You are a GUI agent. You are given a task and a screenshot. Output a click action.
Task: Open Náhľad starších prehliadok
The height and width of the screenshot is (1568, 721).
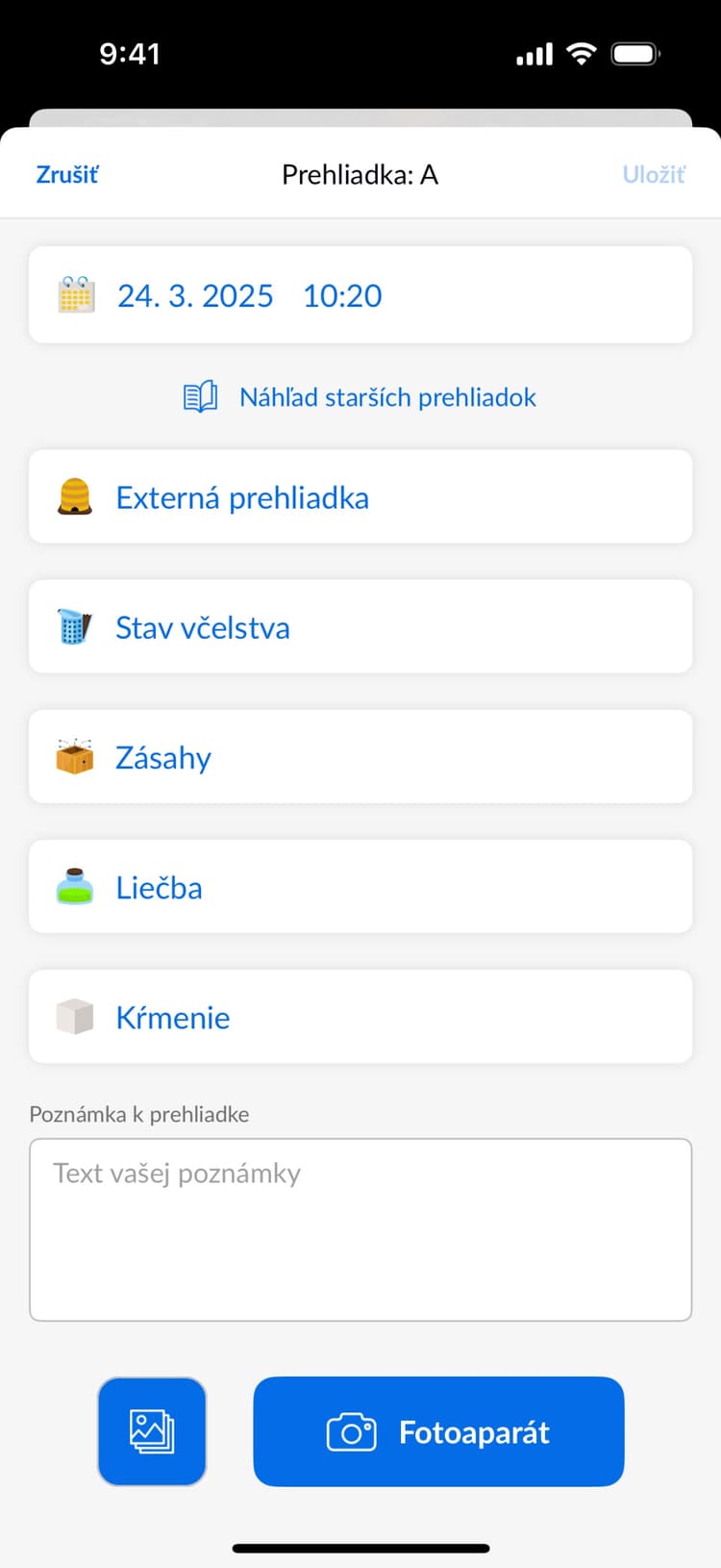(x=386, y=396)
